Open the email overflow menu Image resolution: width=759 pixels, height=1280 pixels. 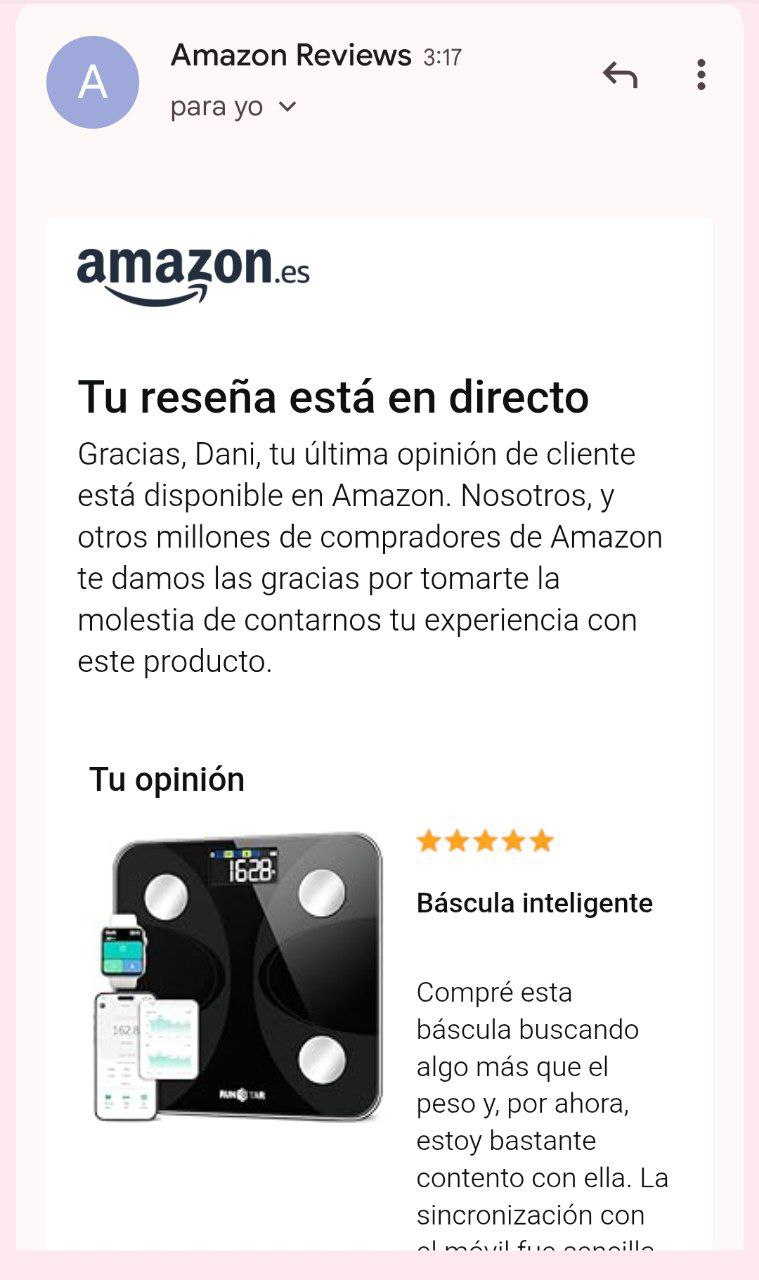701,75
